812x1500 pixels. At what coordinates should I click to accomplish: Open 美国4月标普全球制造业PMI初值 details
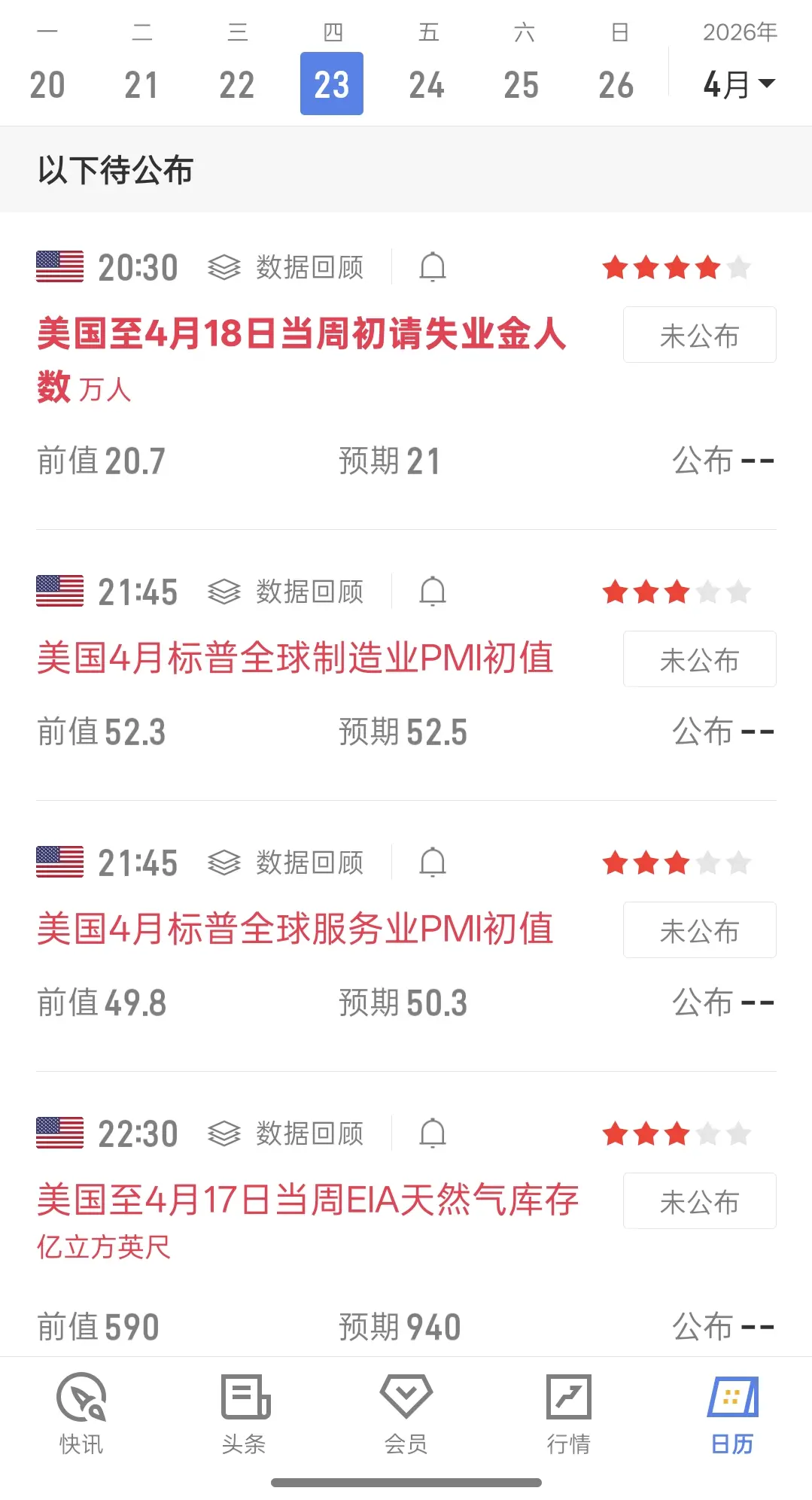[x=295, y=658]
